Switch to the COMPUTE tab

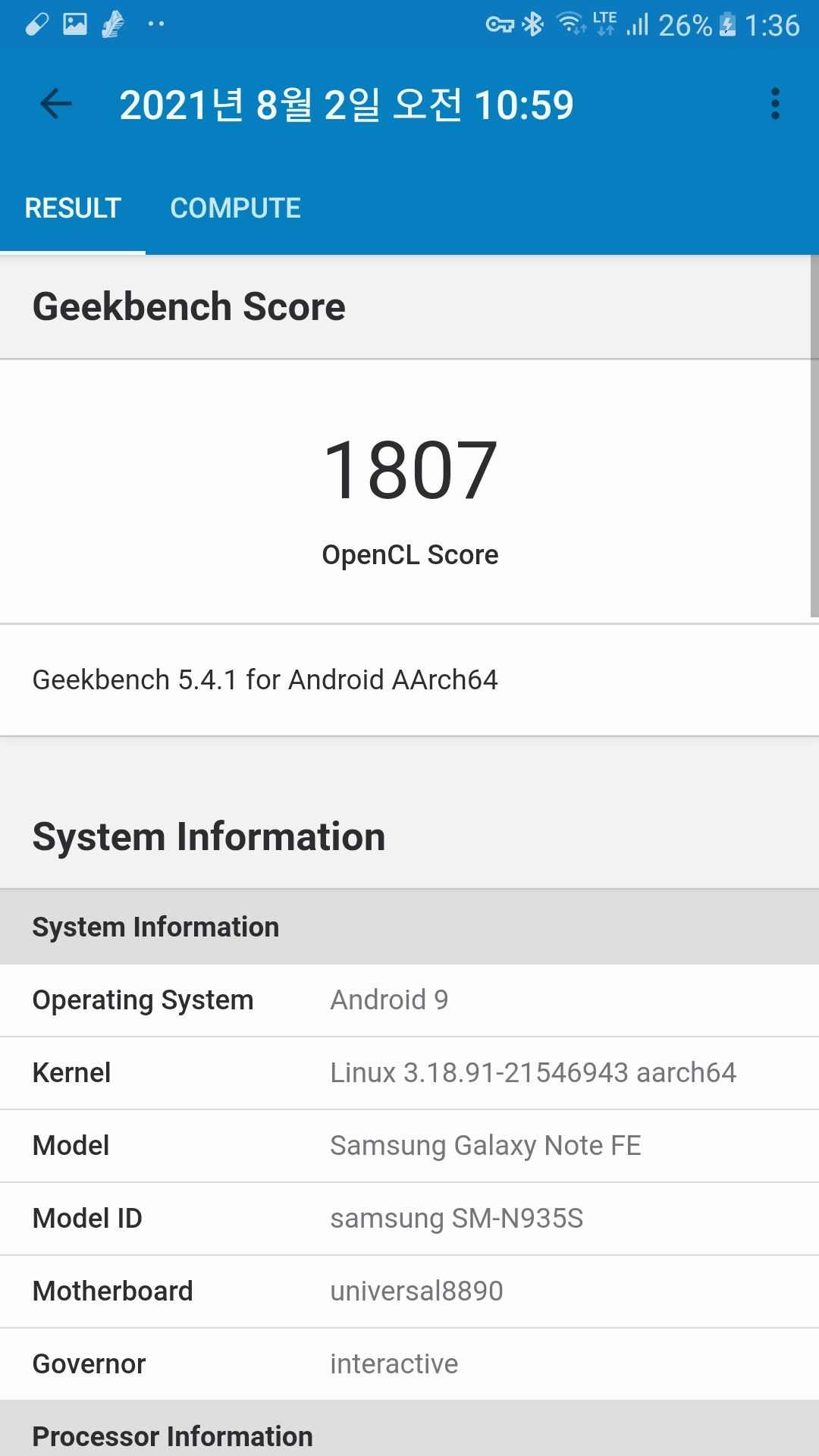tap(235, 208)
